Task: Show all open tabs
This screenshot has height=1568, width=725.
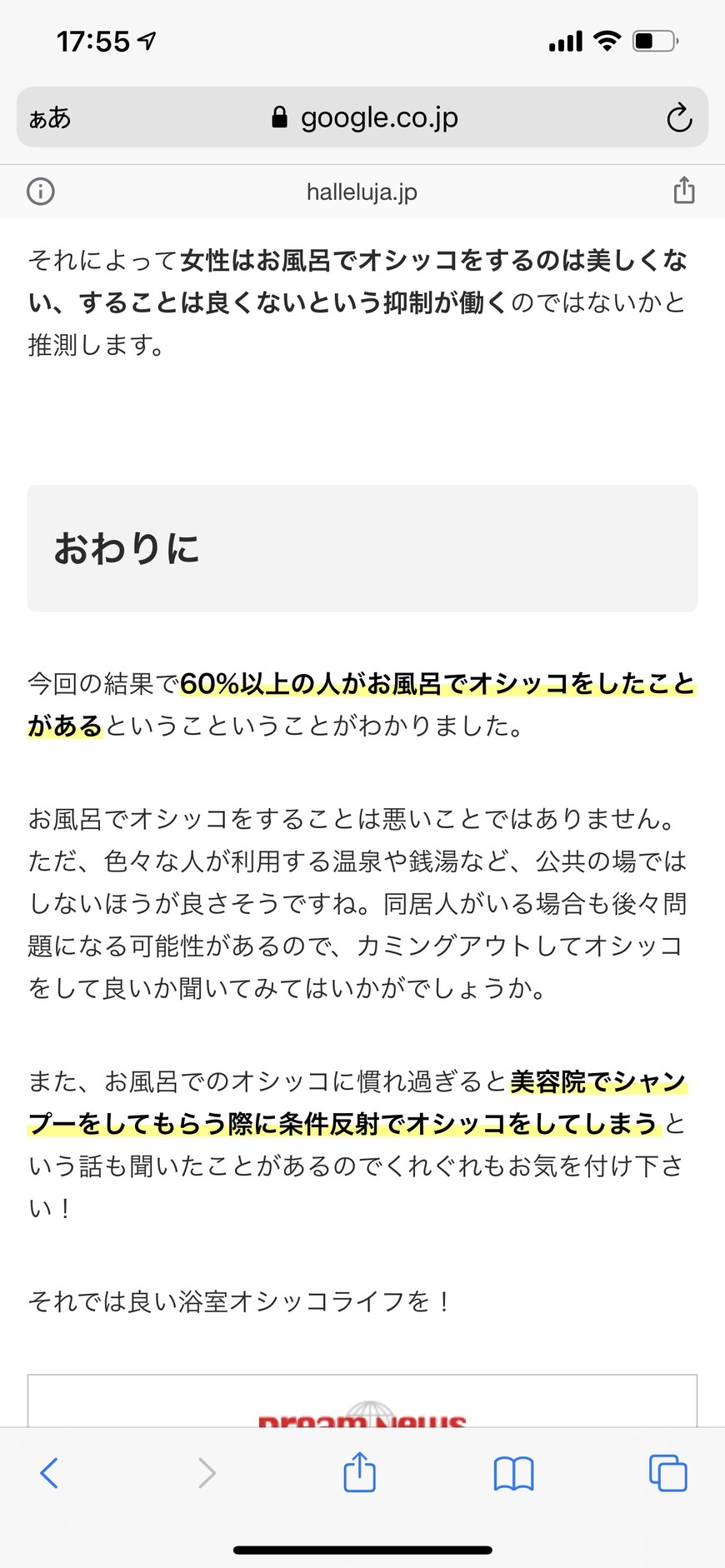Action: (668, 1473)
